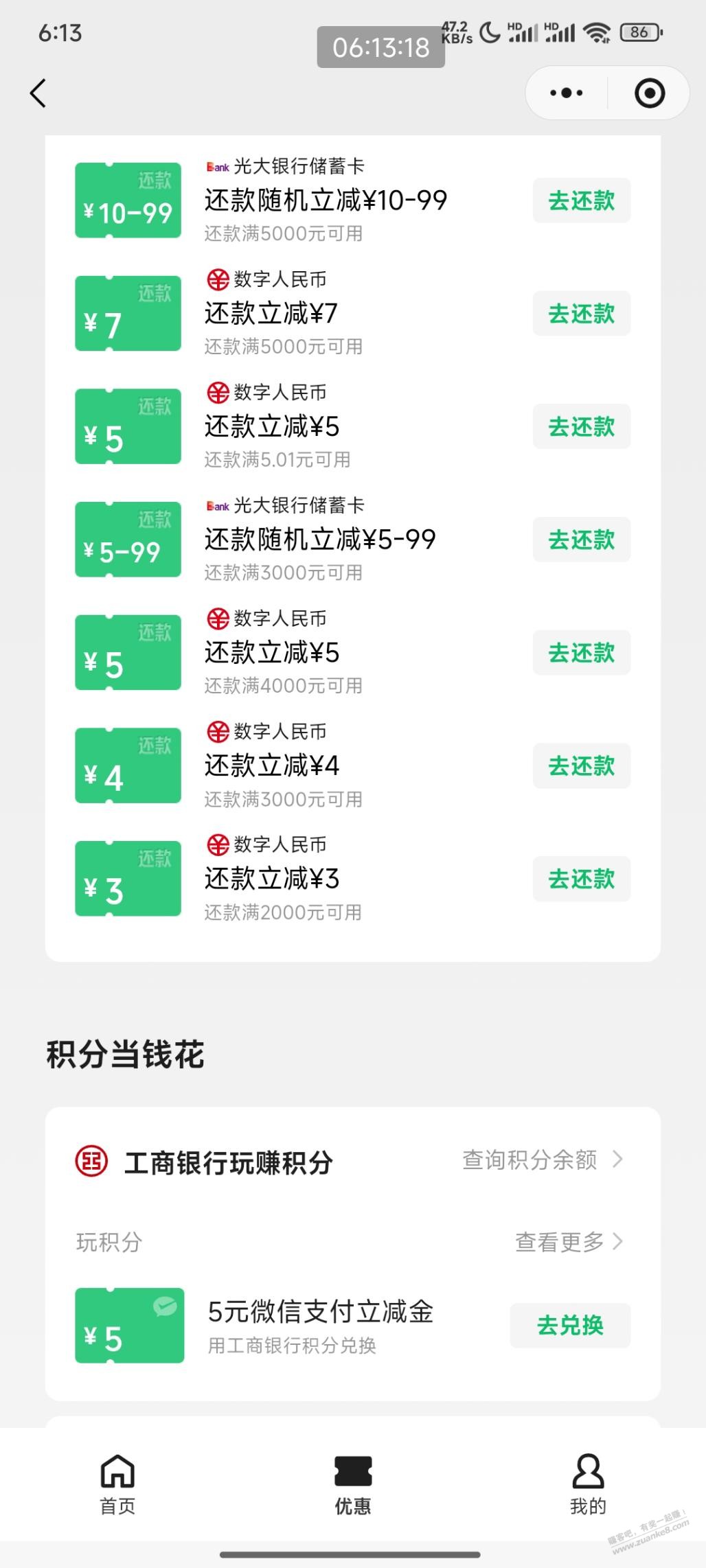706x1568 pixels.
Task: Tap 去还款 for the ¥5-99 coupon
Action: pos(582,540)
